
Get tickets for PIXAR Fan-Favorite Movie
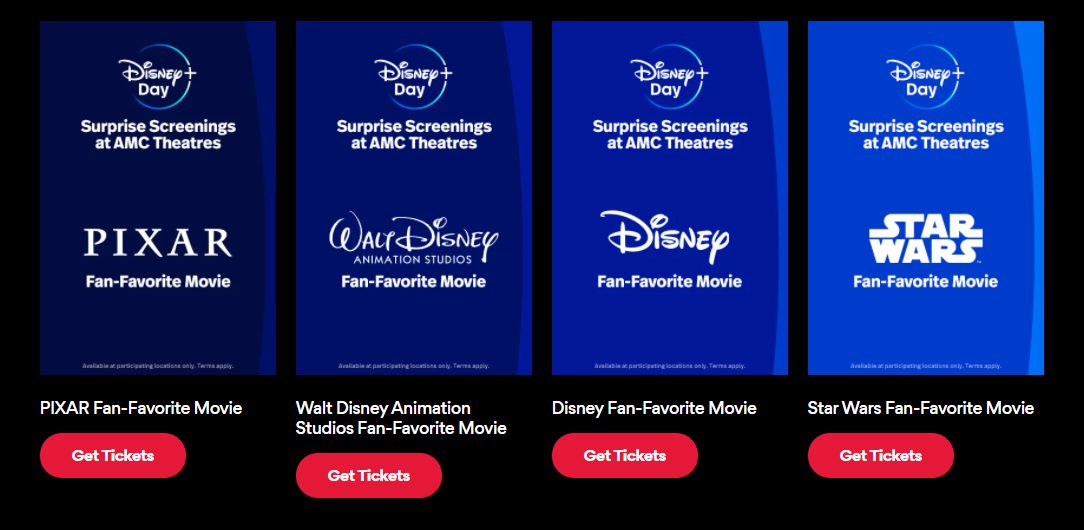point(113,456)
